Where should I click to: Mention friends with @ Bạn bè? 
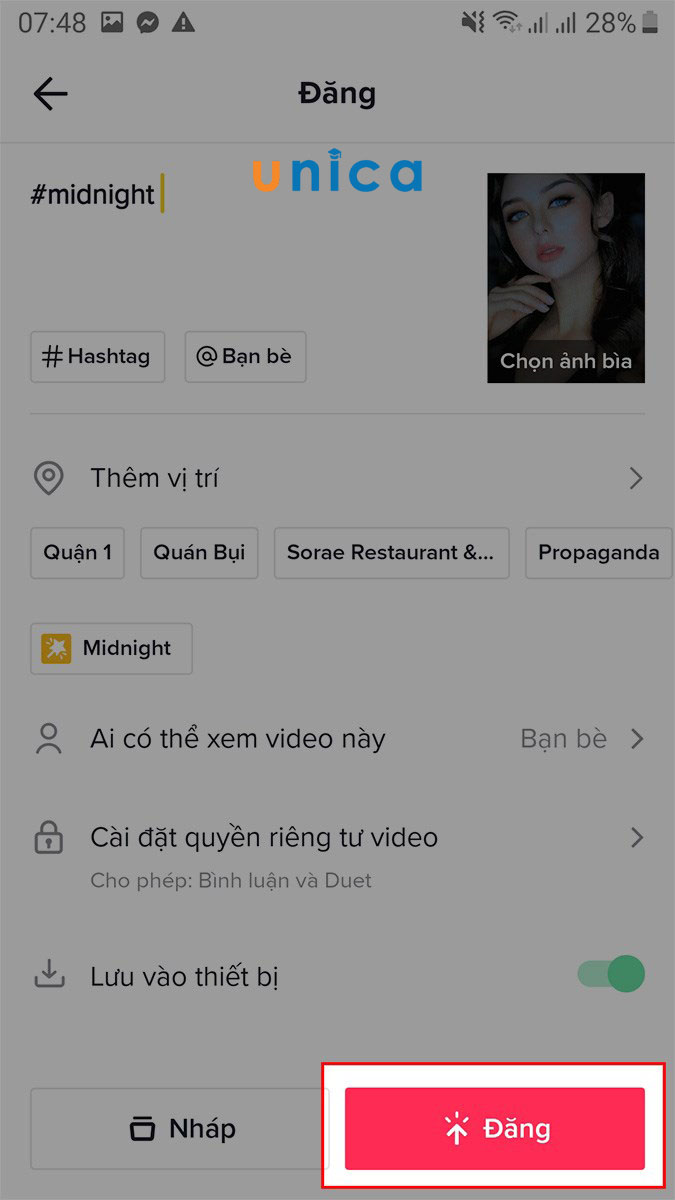(245, 357)
